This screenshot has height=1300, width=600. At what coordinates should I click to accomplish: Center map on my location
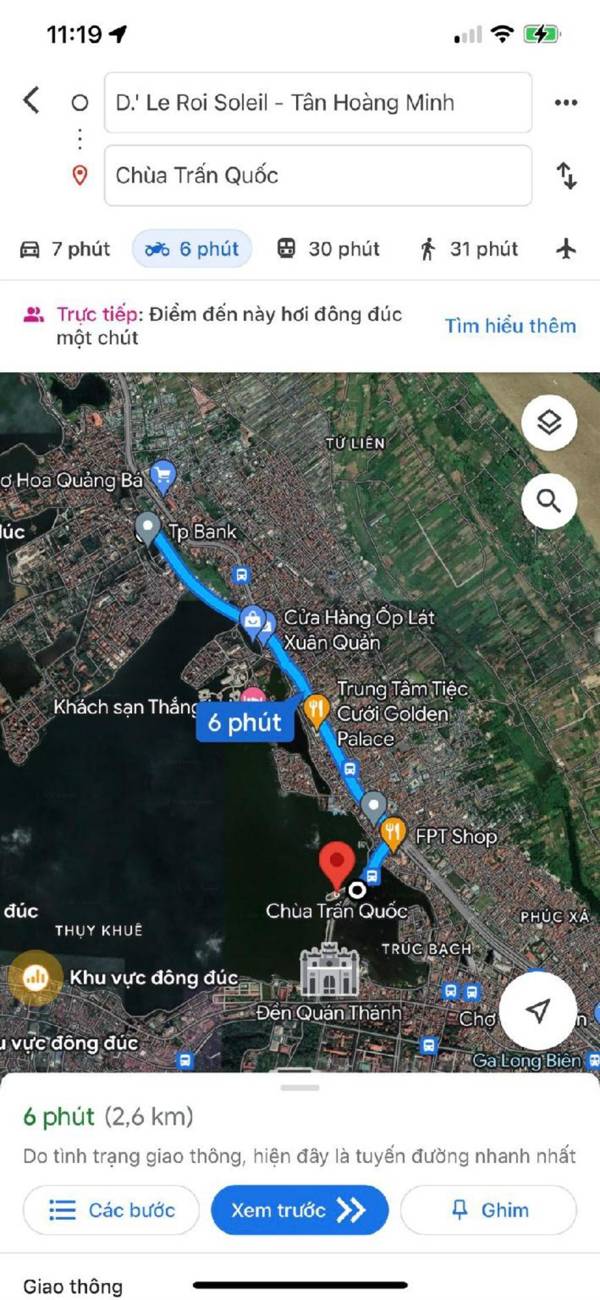tap(538, 1012)
